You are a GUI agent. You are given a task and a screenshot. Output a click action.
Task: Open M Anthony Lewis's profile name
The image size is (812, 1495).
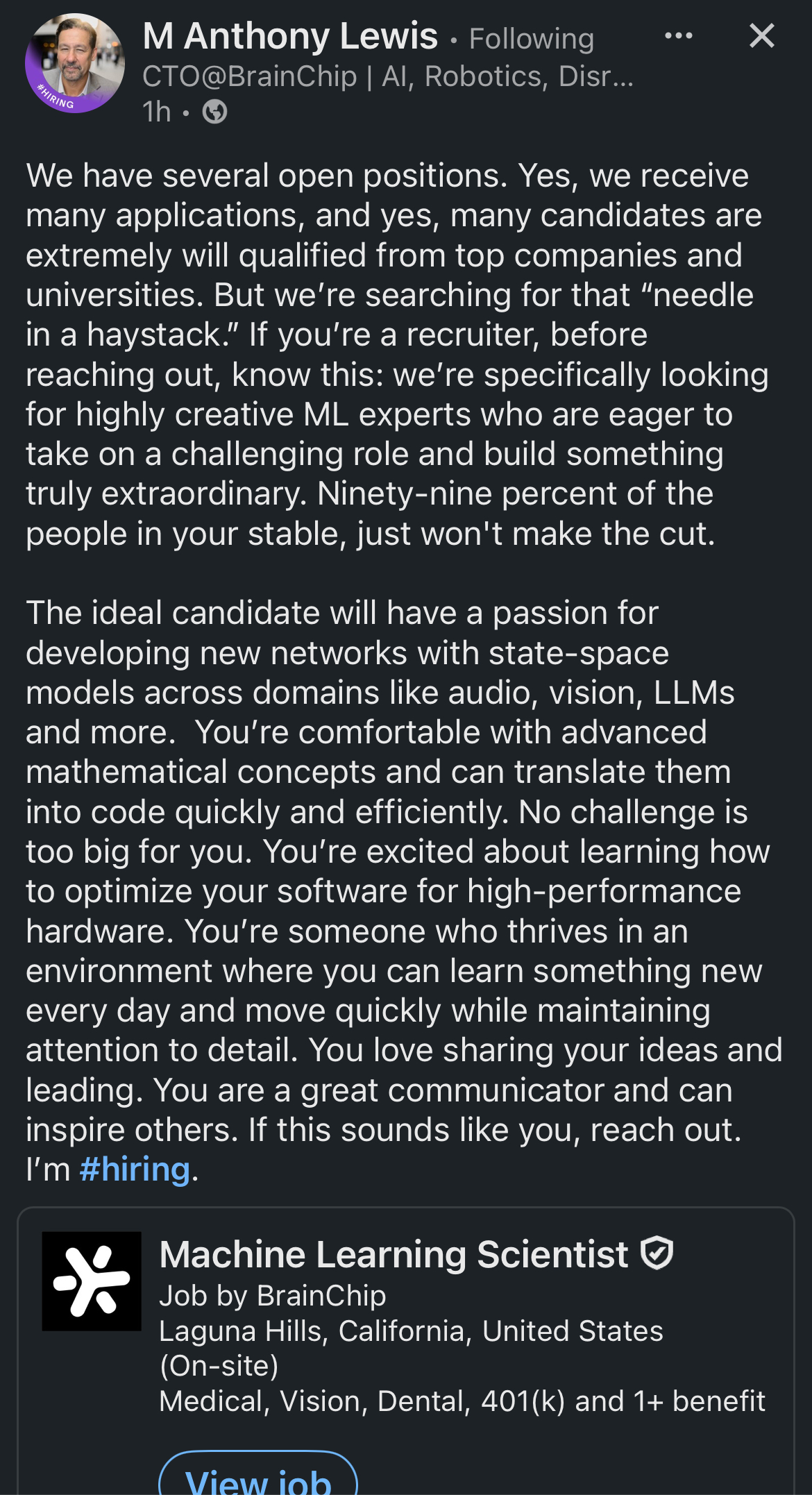tap(290, 36)
